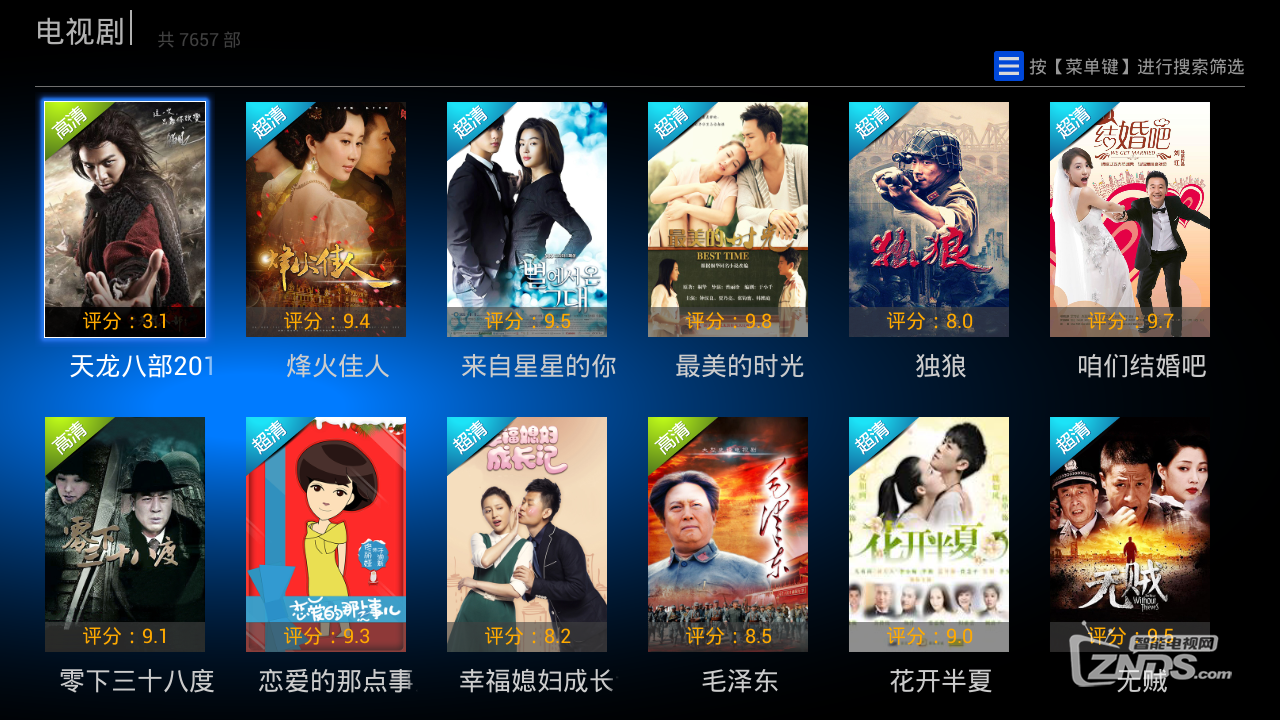Open the 无贼 drama poster
Screen dimensions: 1280x720
pyautogui.click(x=1130, y=535)
